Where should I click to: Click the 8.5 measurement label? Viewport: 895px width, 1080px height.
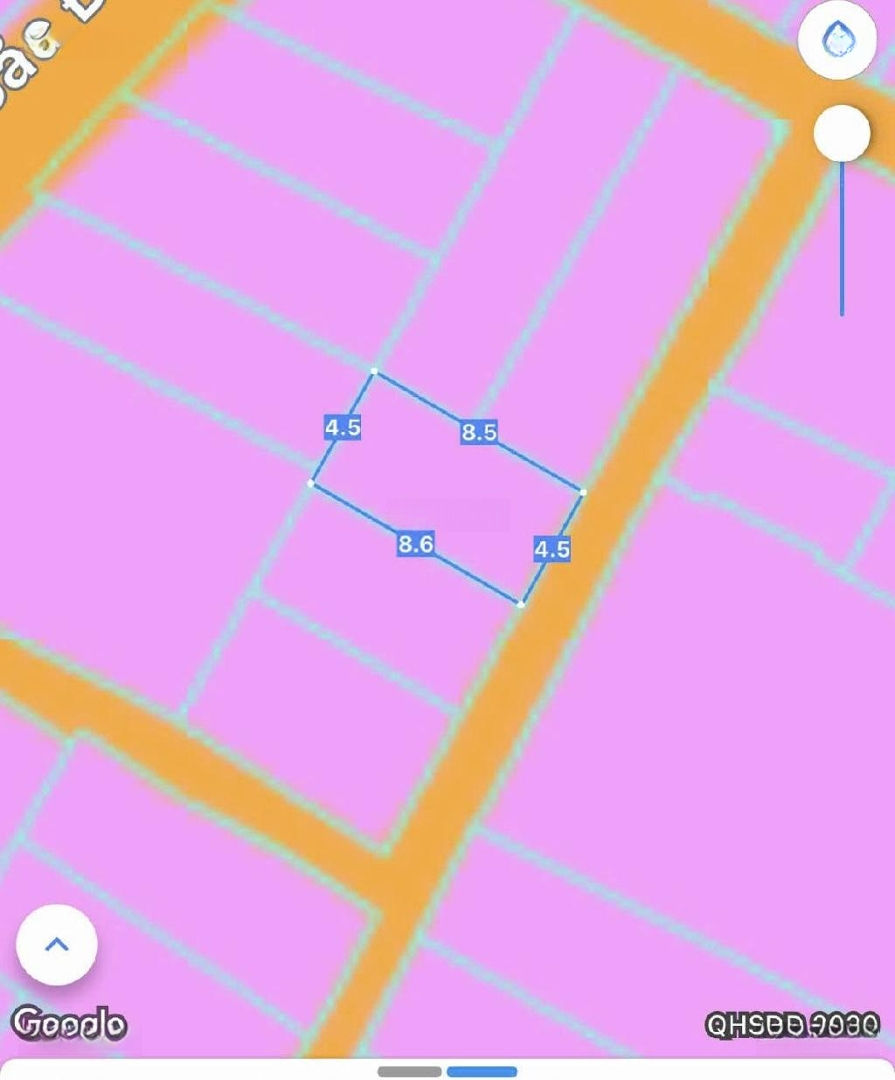[478, 434]
